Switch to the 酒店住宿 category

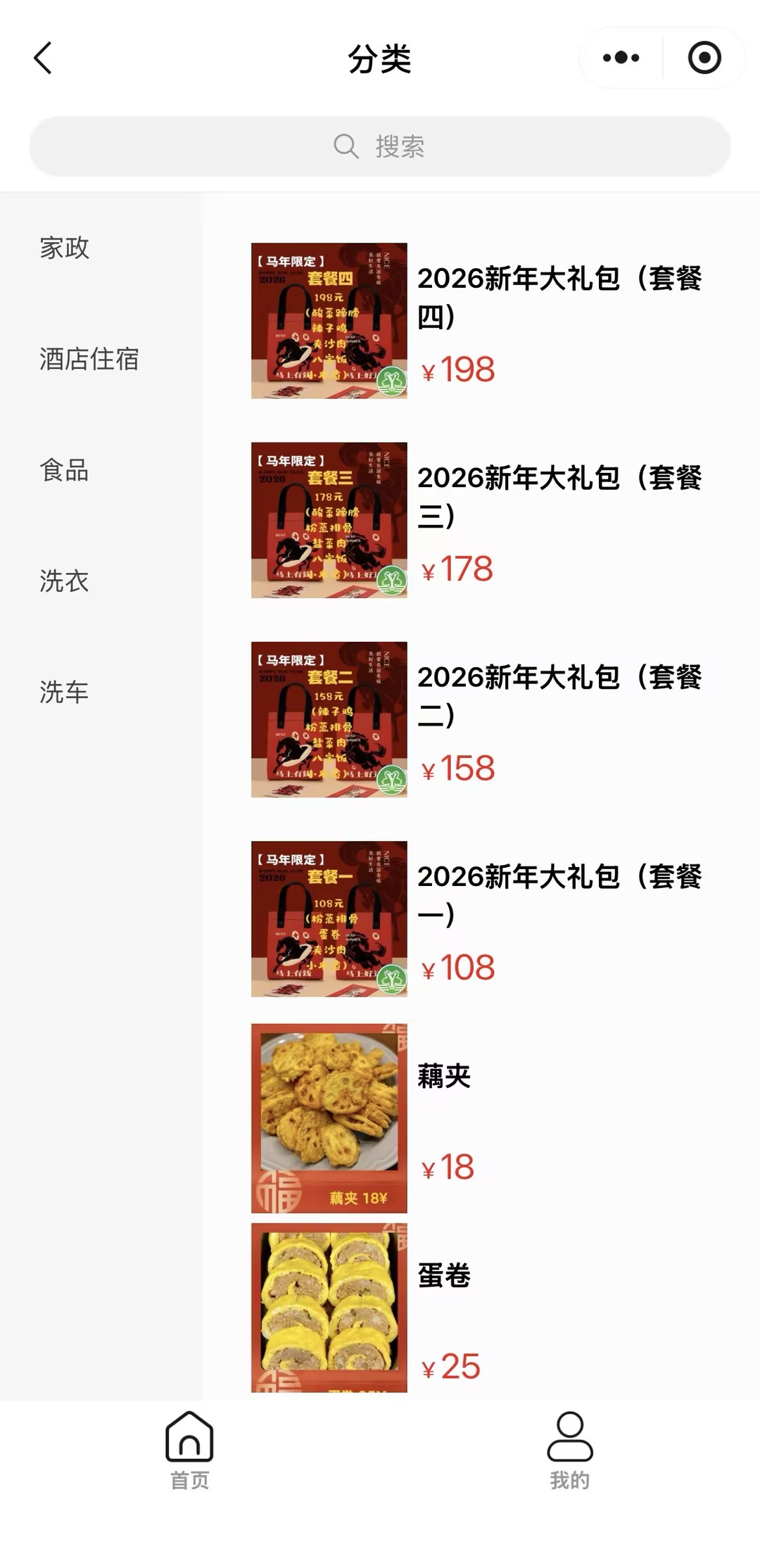click(x=89, y=359)
